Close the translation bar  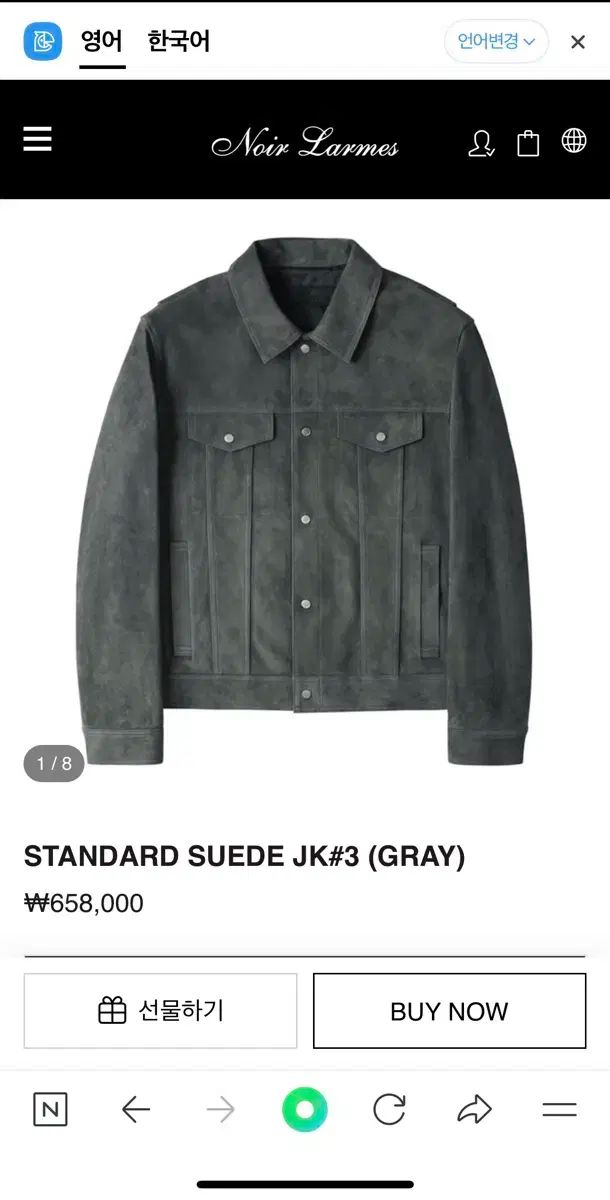[578, 42]
